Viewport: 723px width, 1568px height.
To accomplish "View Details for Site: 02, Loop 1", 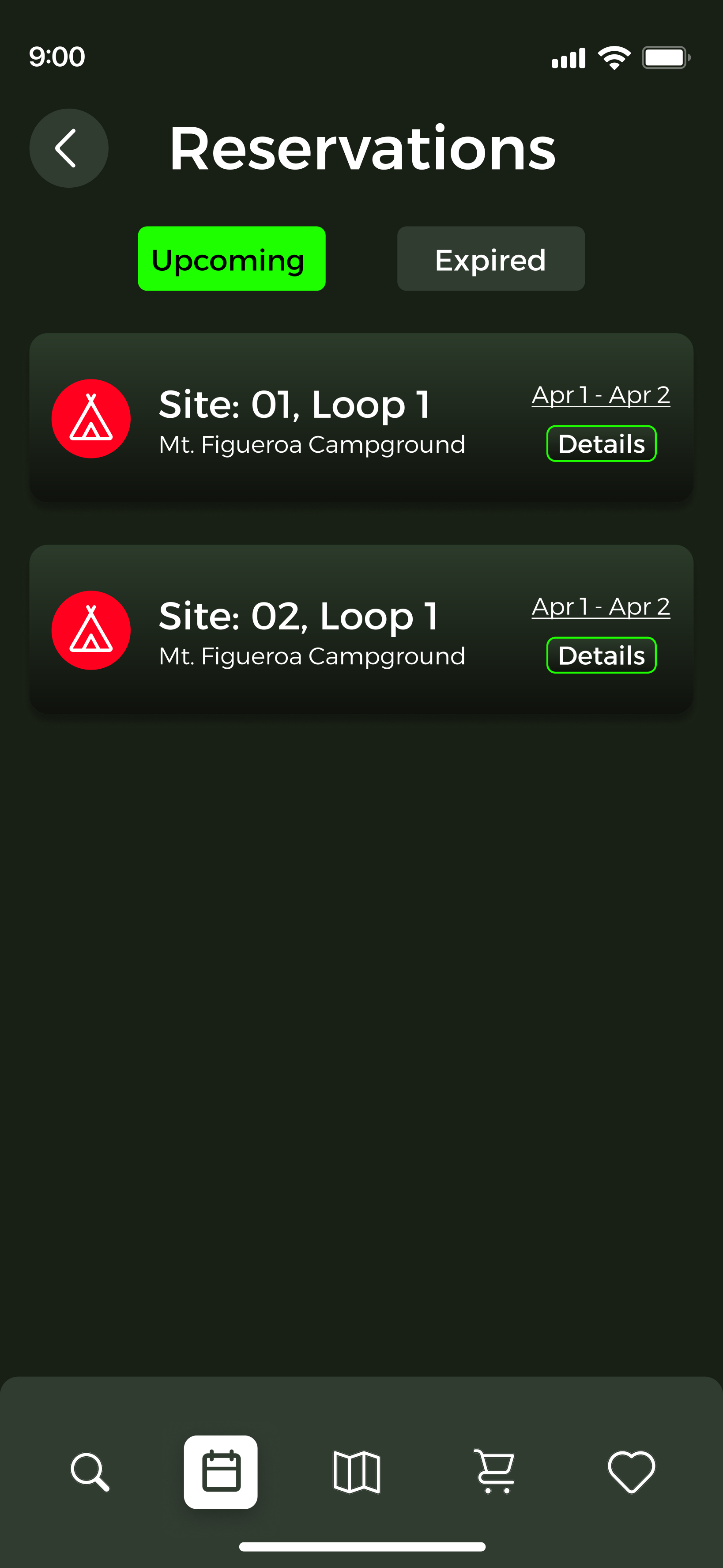I will 601,655.
